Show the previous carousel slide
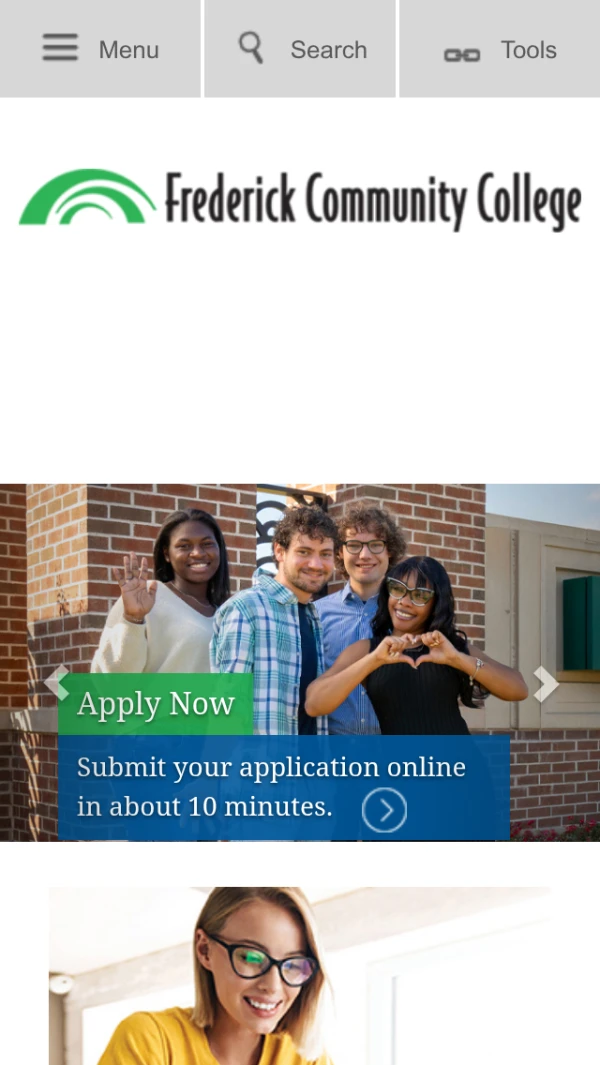Image resolution: width=600 pixels, height=1065 pixels. click(x=56, y=684)
